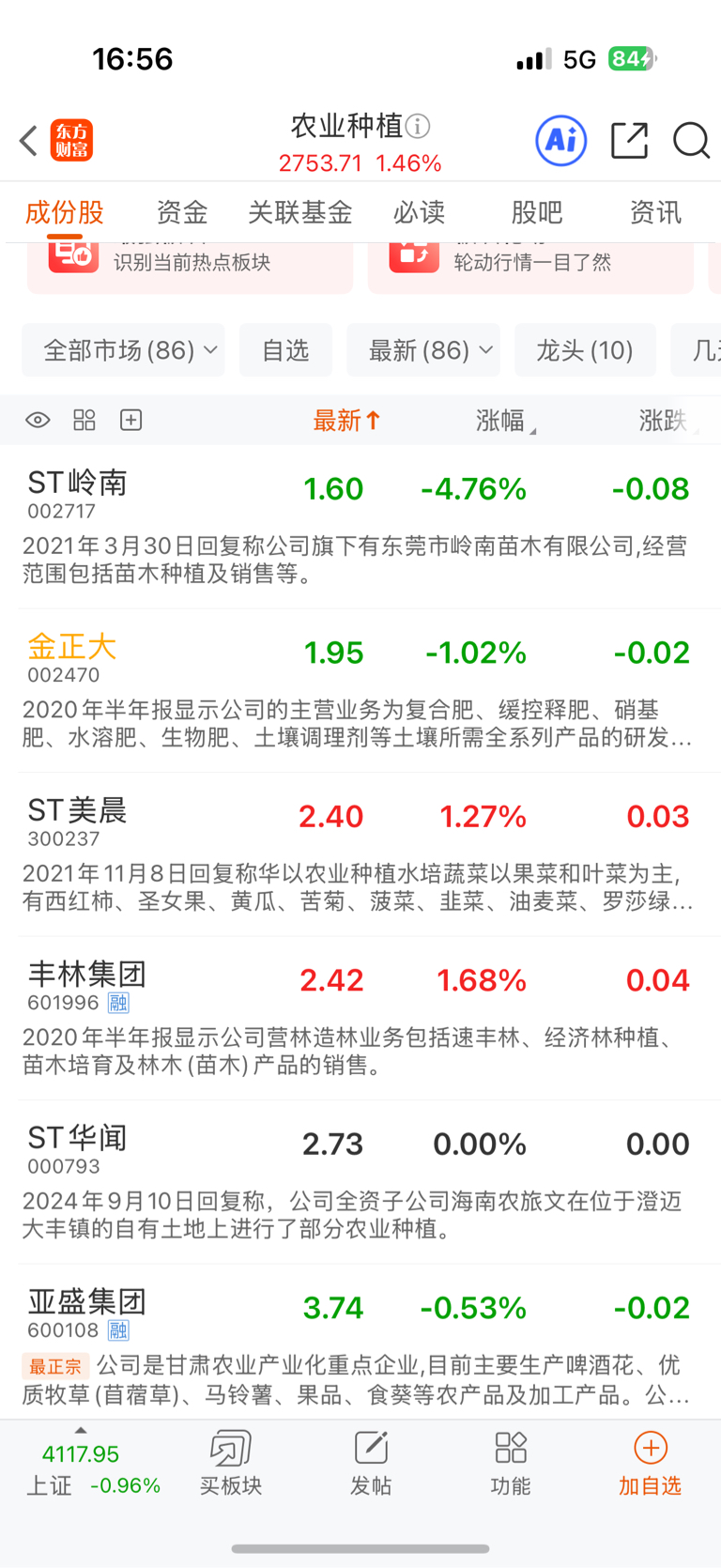Open stock 亚盛集团 600108
Viewport: 721px width, 1568px height.
360,1343
